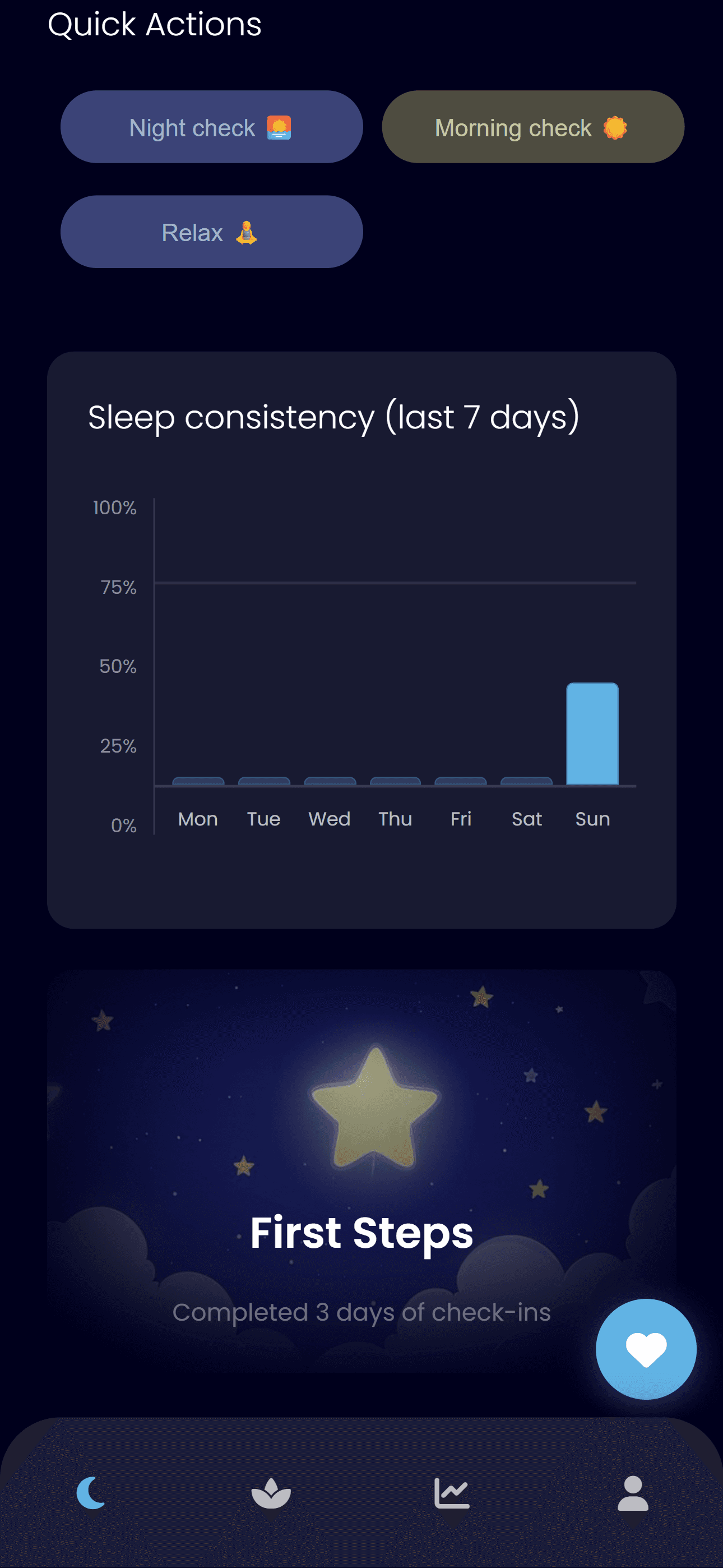The width and height of the screenshot is (723, 1568).
Task: Start the Night check
Action: click(x=211, y=127)
